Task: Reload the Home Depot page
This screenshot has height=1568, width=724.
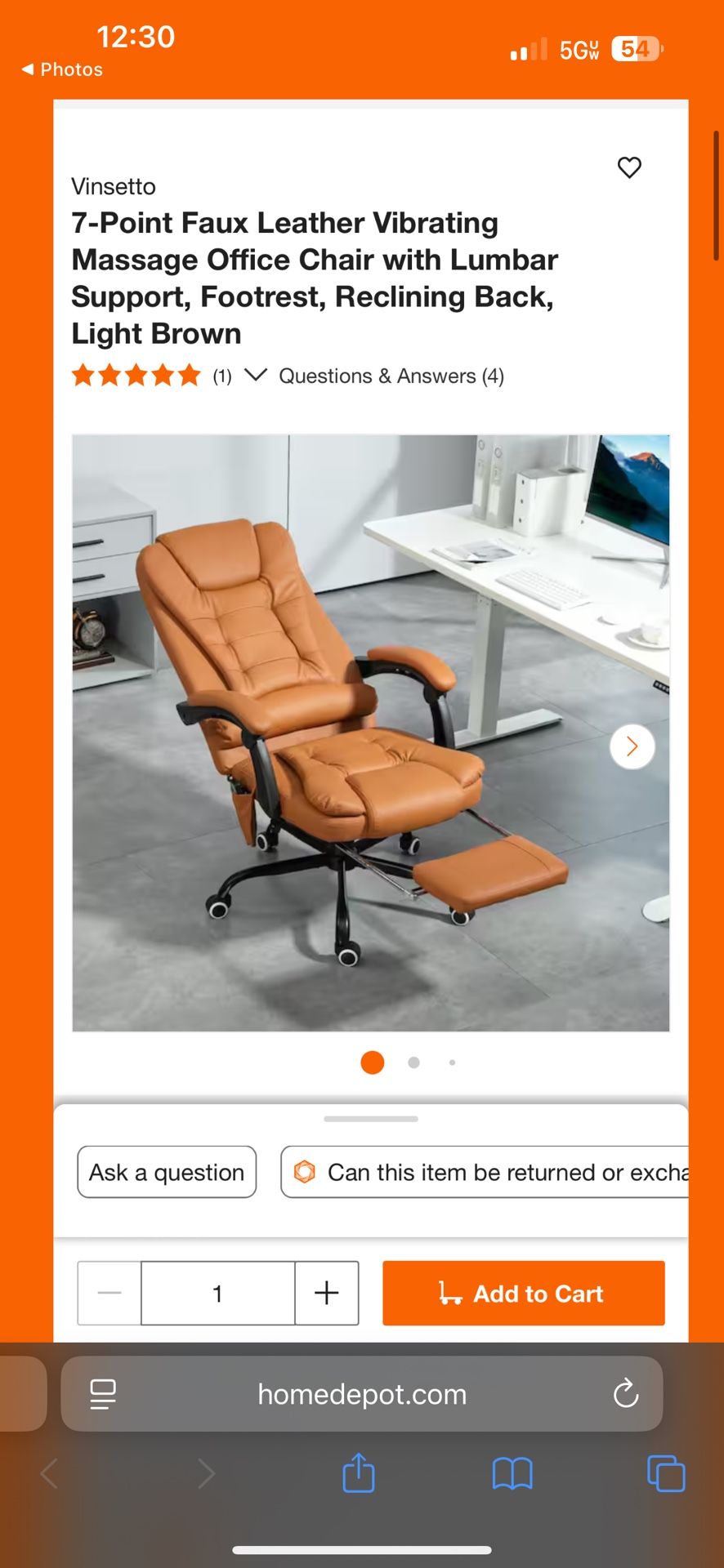Action: pos(625,1395)
